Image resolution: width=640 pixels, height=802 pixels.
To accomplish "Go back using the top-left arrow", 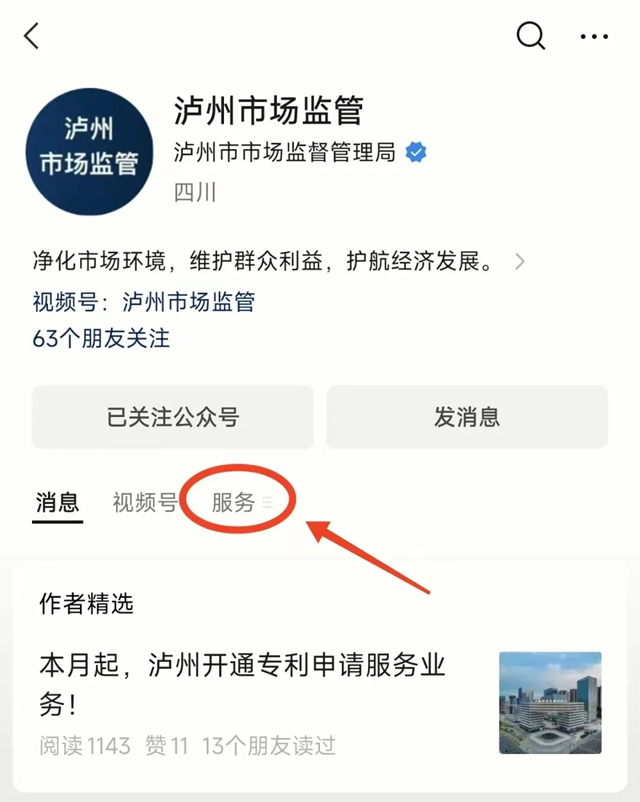I will (x=32, y=37).
